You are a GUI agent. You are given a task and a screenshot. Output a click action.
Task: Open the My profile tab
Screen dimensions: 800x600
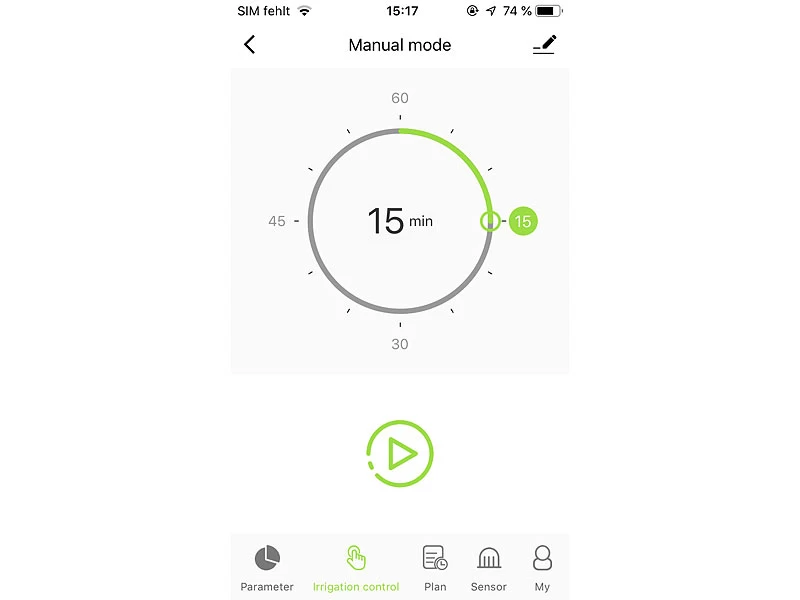pos(542,567)
